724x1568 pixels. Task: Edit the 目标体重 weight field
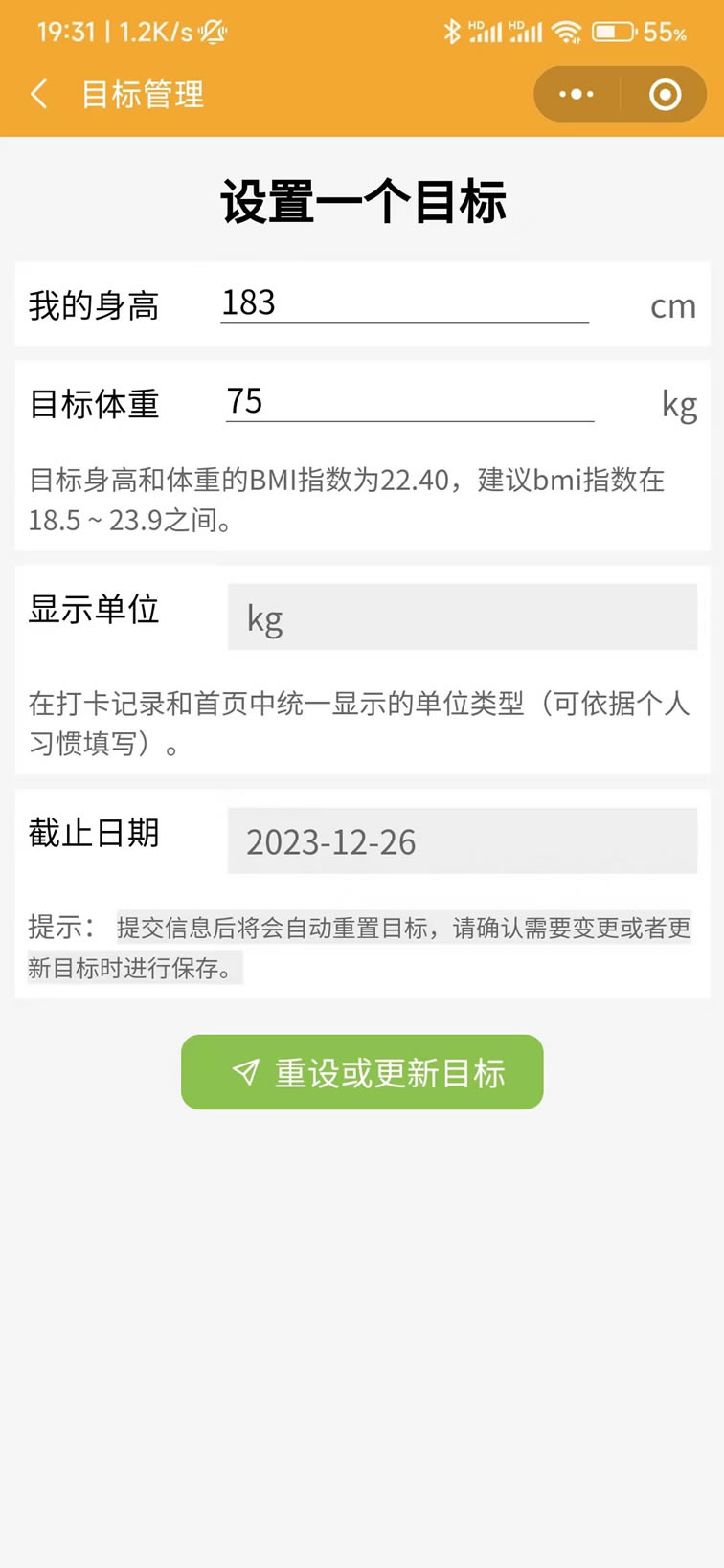[410, 401]
